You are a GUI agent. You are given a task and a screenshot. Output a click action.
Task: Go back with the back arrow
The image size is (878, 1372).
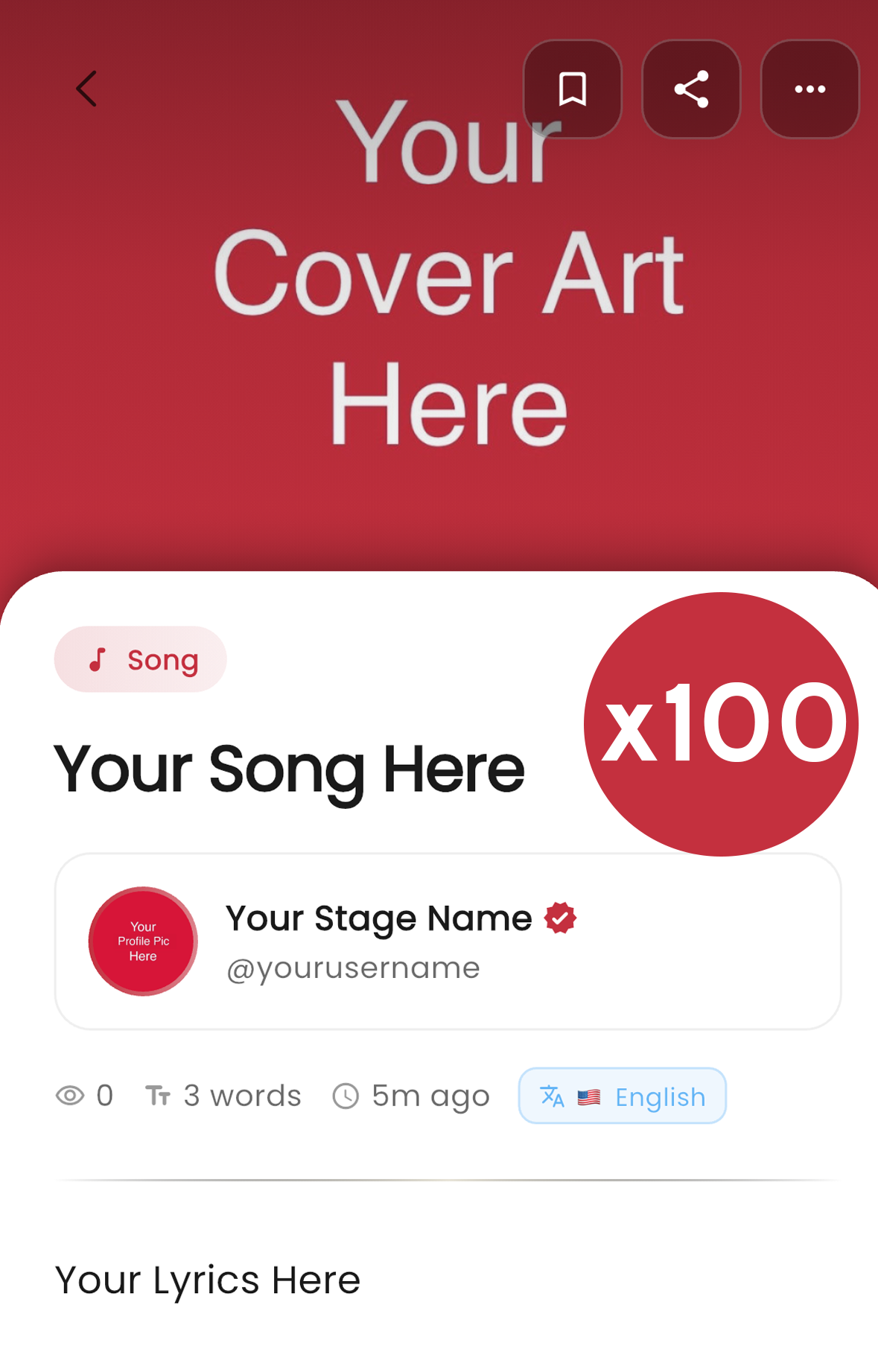86,89
